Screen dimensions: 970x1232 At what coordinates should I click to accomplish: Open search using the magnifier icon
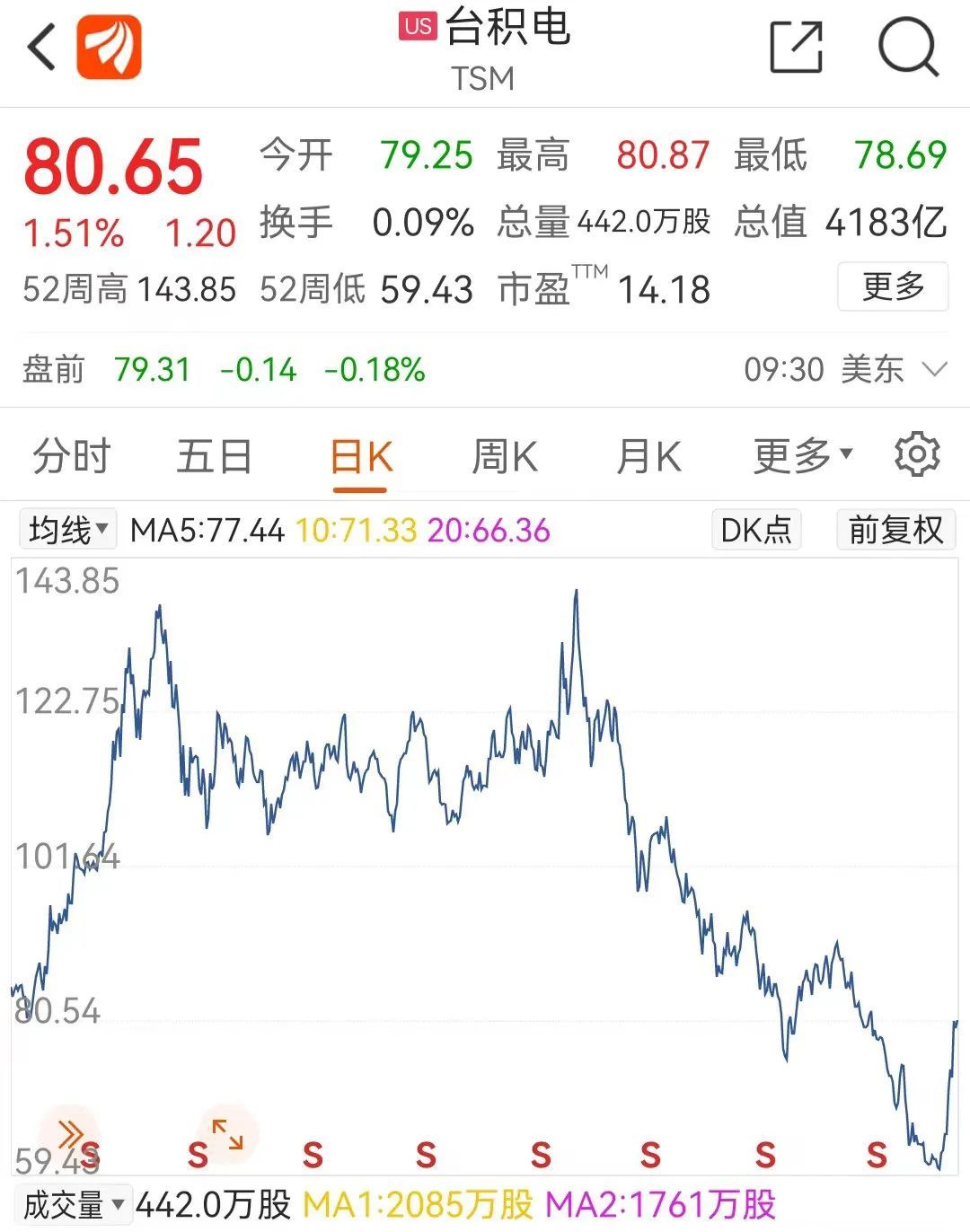pyautogui.click(x=910, y=43)
